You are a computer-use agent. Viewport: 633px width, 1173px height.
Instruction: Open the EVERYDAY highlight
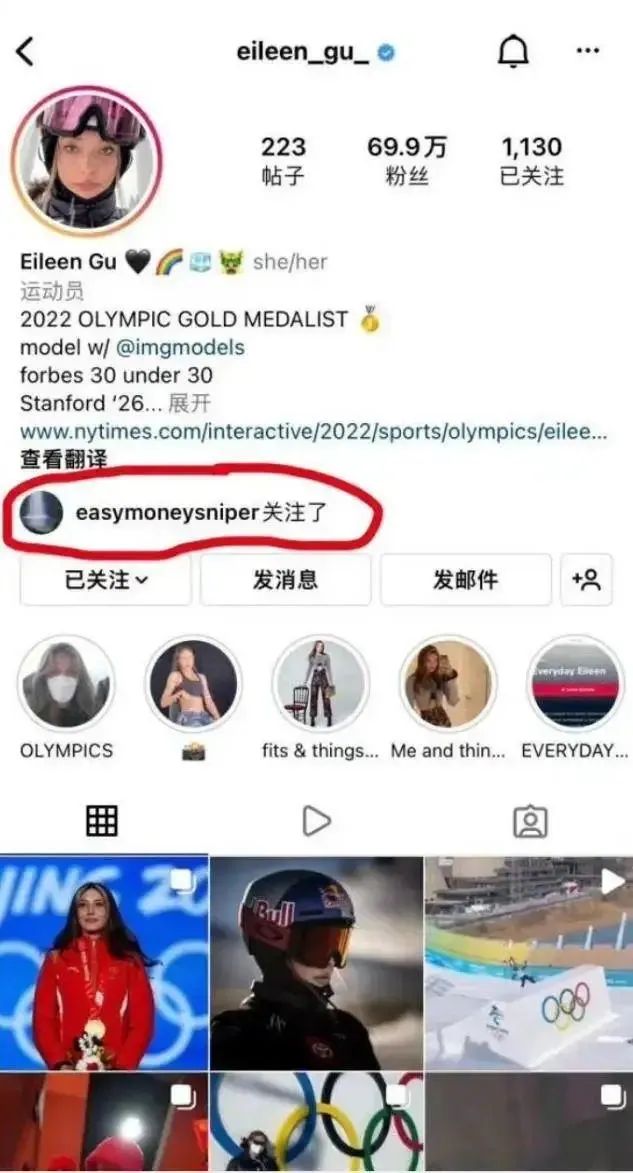tap(574, 684)
